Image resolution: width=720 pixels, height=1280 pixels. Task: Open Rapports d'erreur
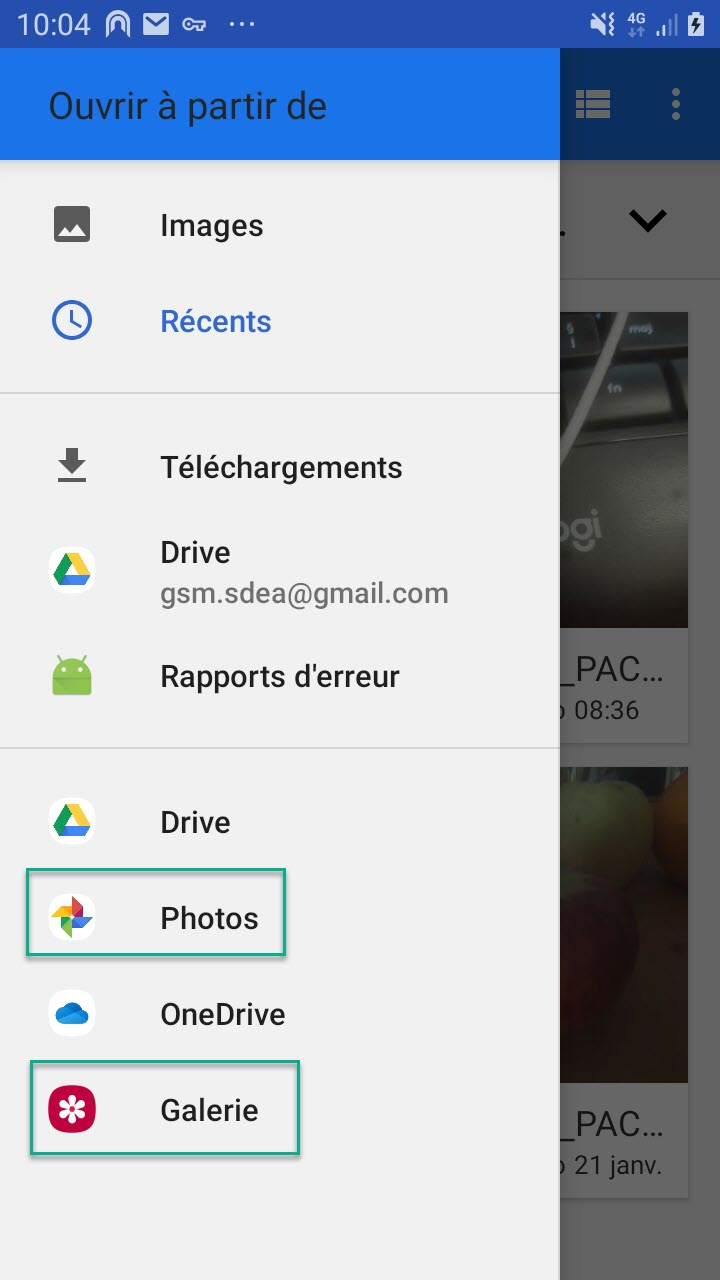pos(280,677)
